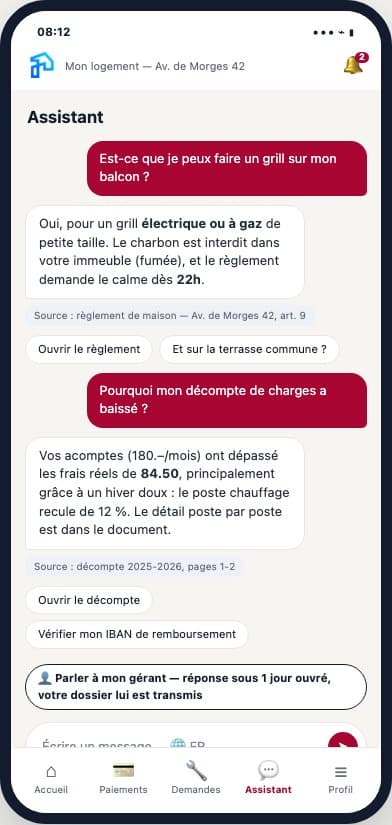Image resolution: width=392 pixels, height=825 pixels.
Task: Send the message with the red arrow
Action: [343, 740]
